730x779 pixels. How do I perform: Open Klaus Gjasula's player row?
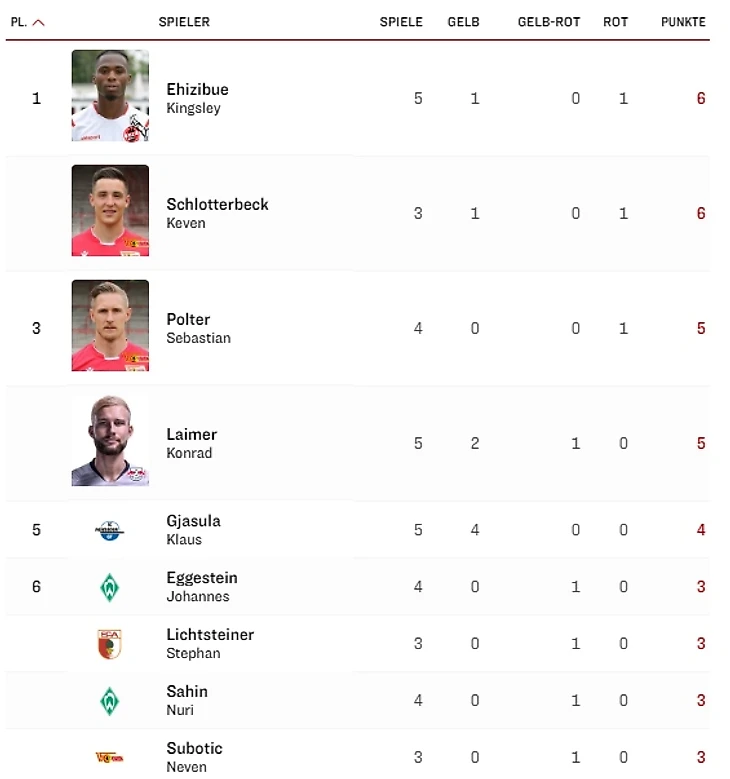tap(193, 529)
